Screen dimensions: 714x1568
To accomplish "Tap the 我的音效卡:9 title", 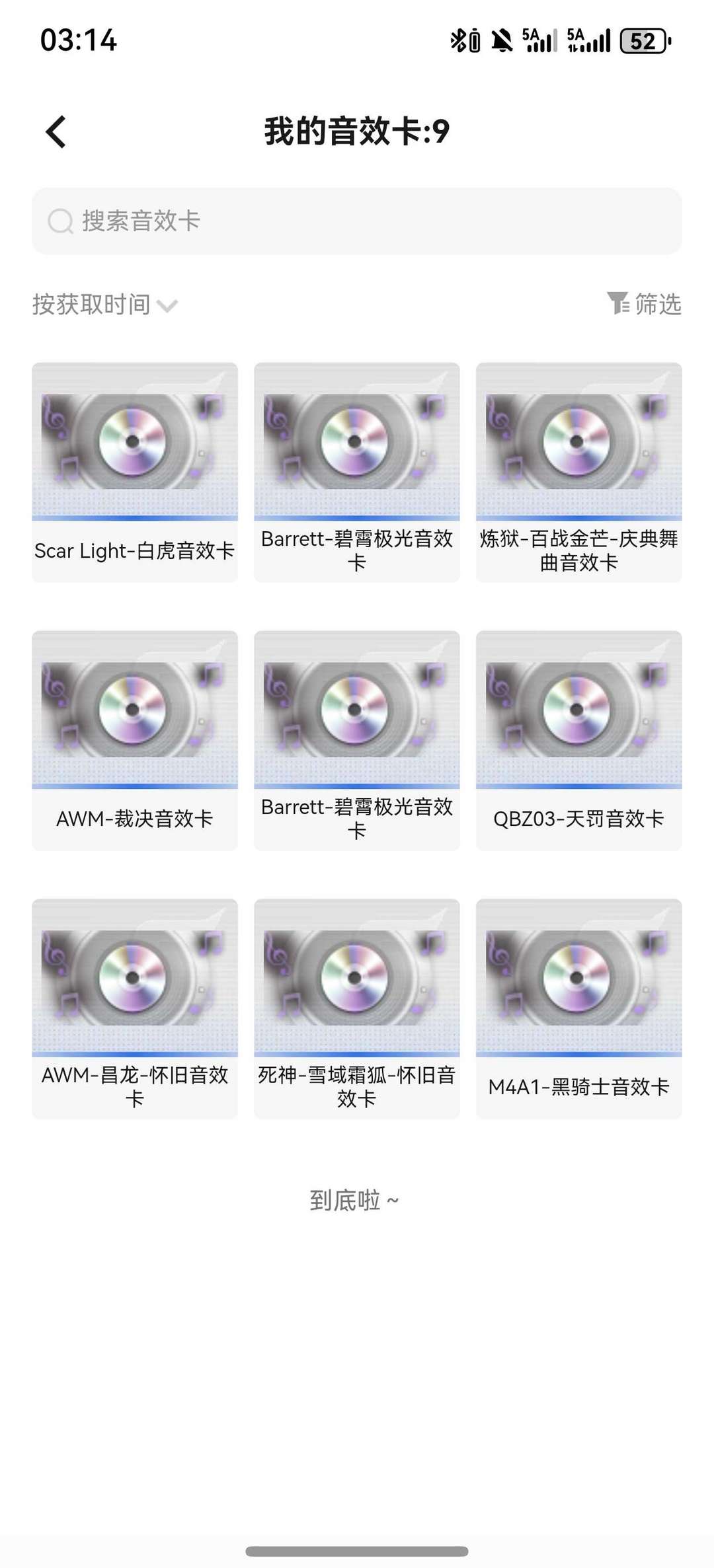I will pos(357,131).
